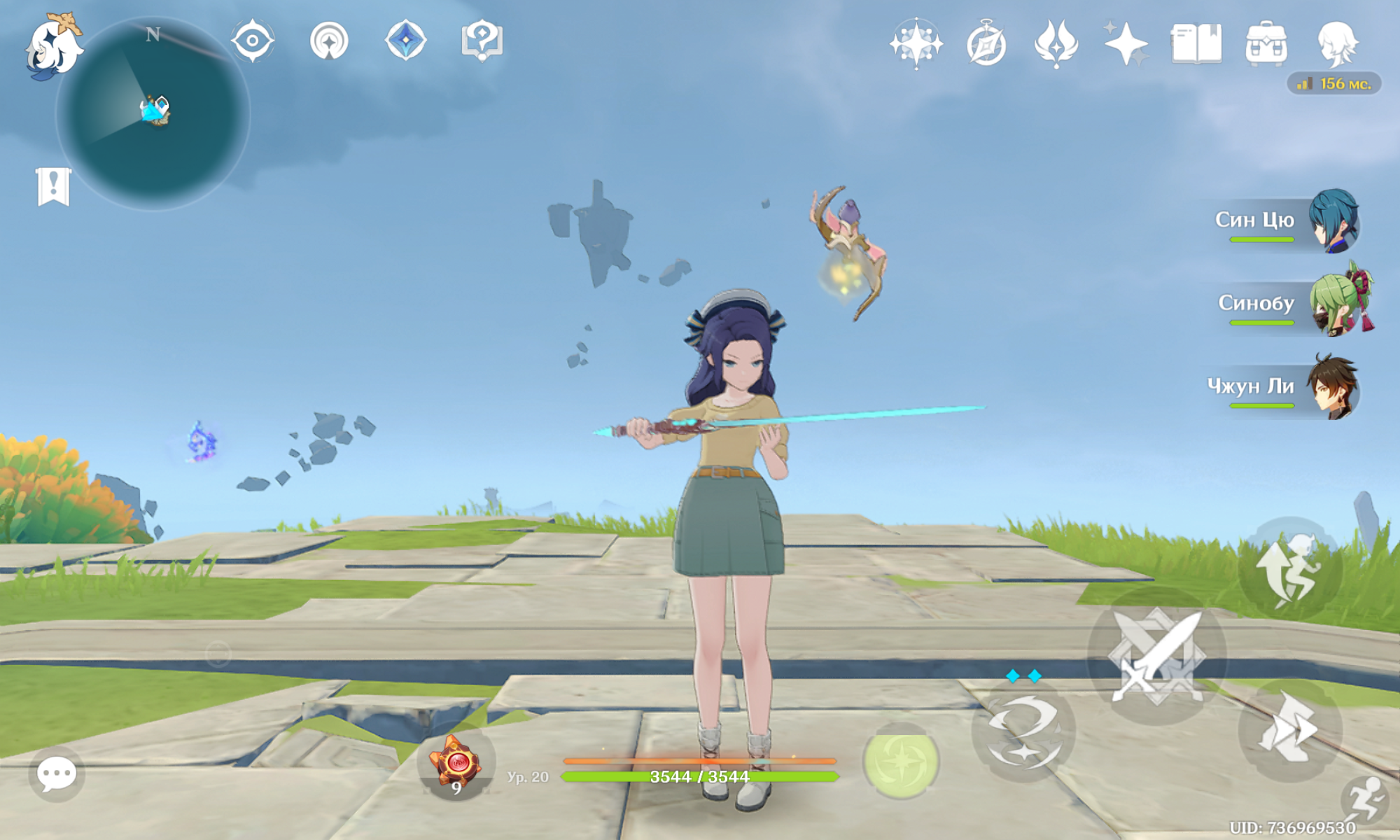Dash using the sprint button
This screenshot has width=1400, height=840.
[1289, 729]
